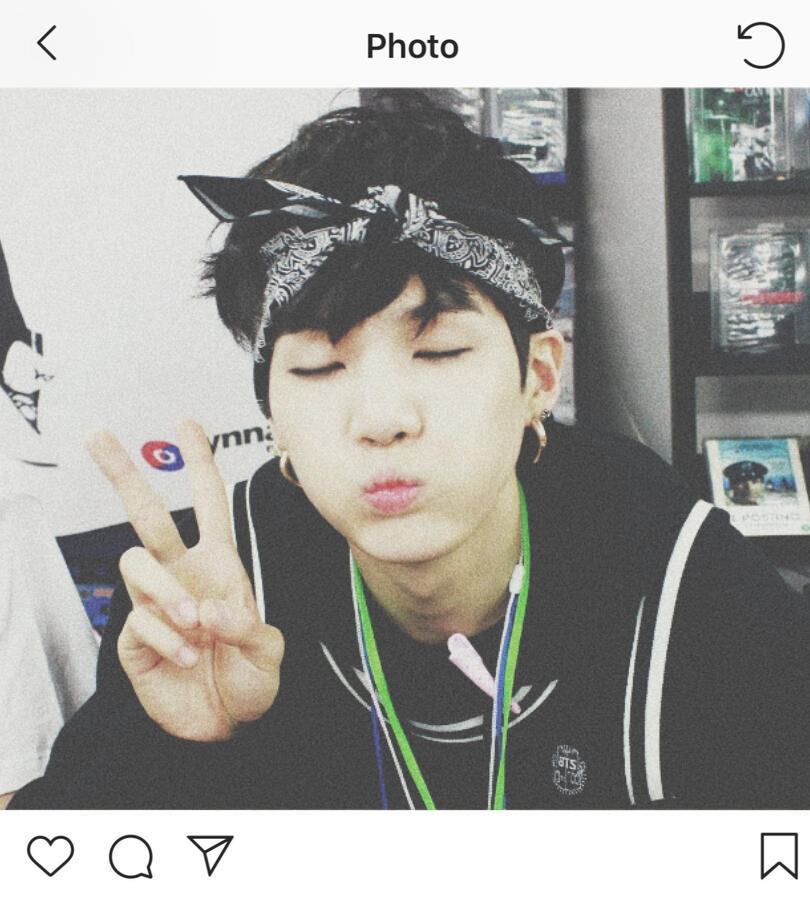Viewport: 810px width, 899px height.
Task: Refresh the photo post
Action: point(761,45)
